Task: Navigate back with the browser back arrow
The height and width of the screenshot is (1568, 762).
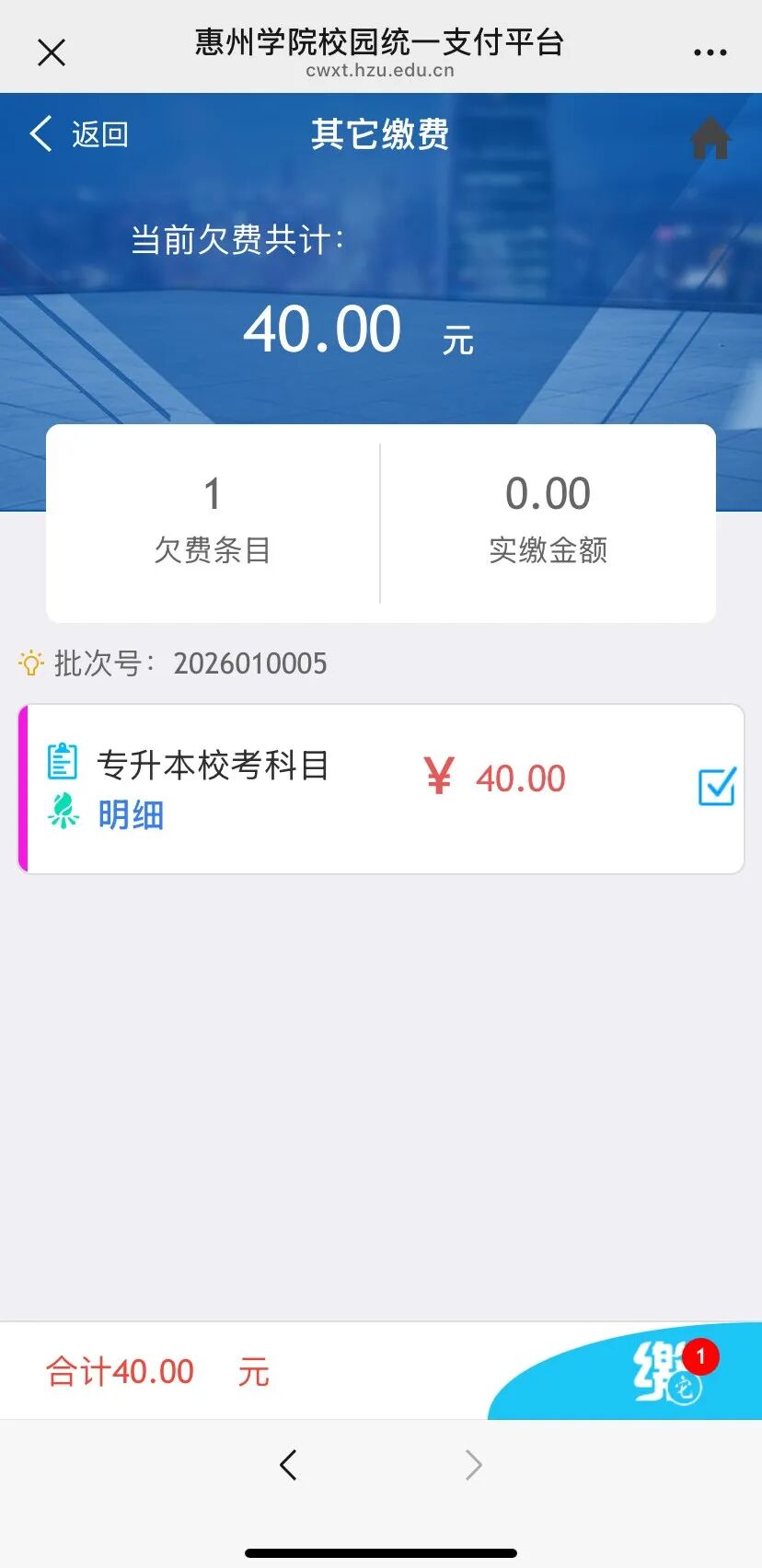Action: point(289,1464)
